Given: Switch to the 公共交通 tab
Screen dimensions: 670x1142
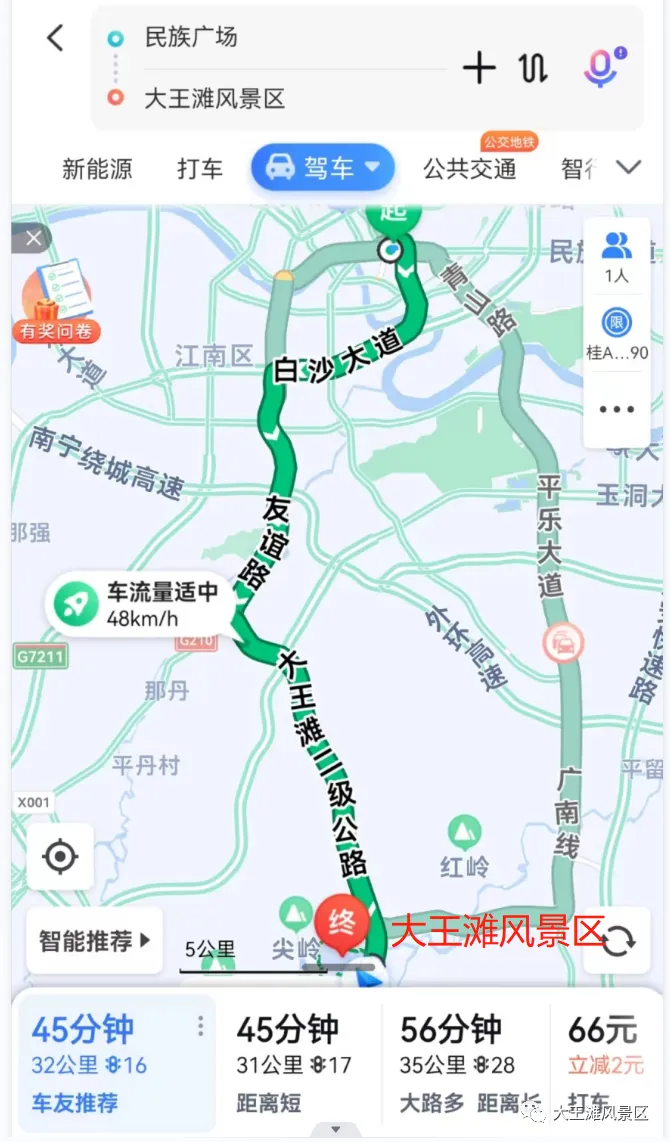Looking at the screenshot, I should [469, 169].
